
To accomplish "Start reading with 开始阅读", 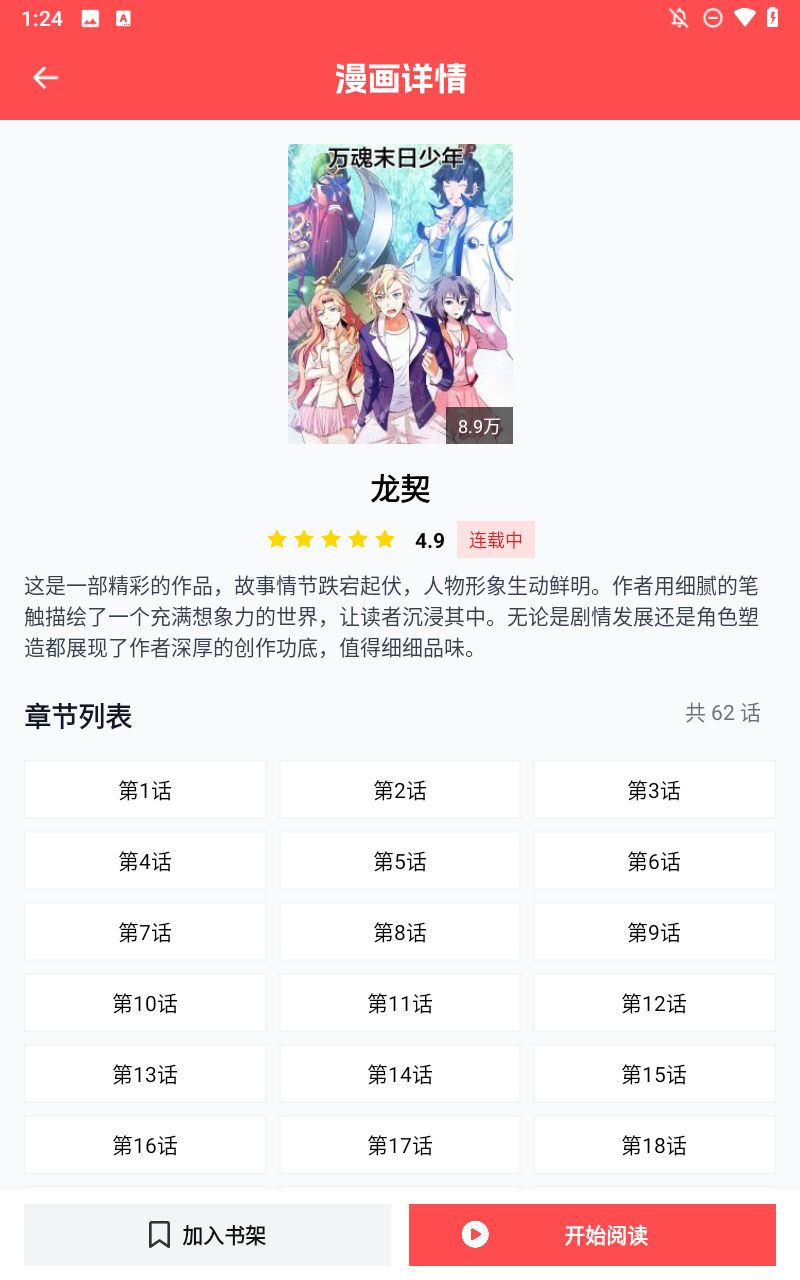I will pos(592,1235).
